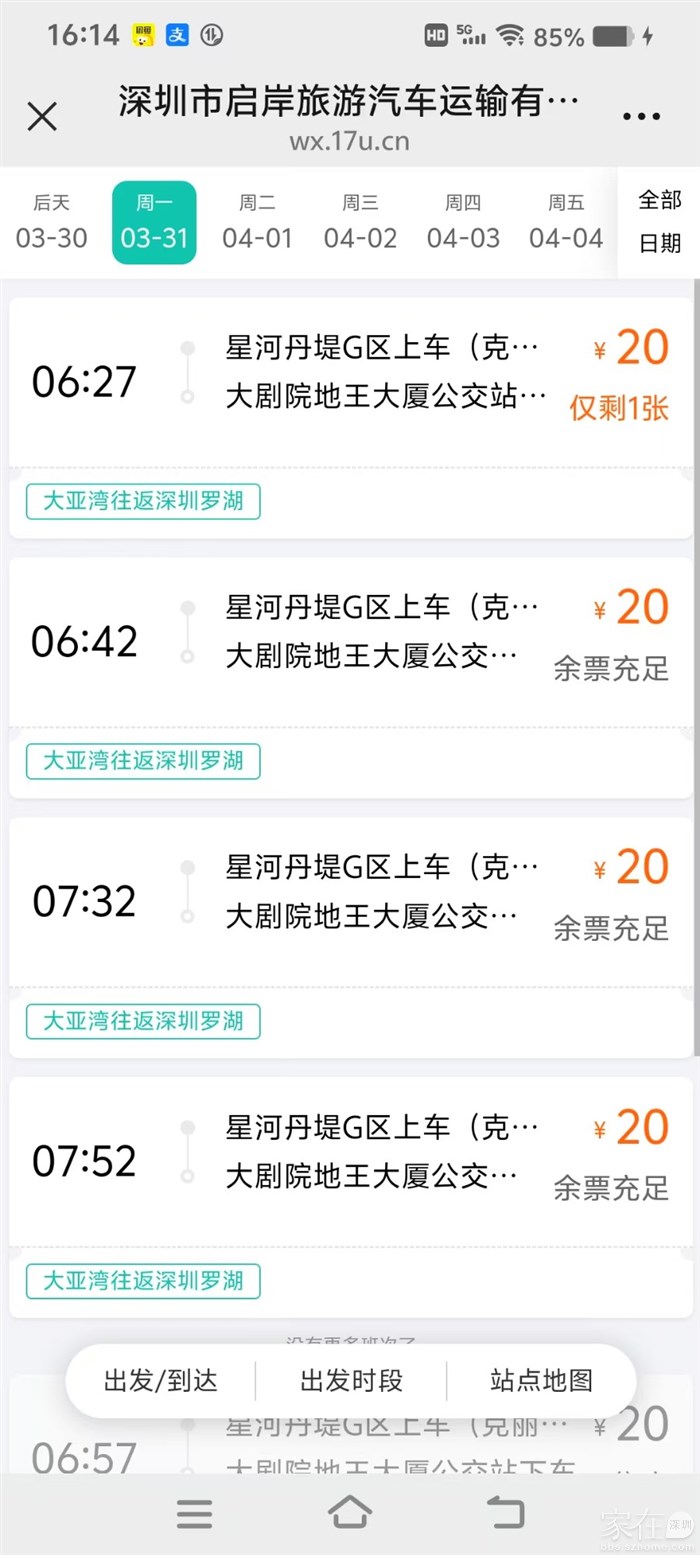Choose the 周四 04-03 date tab

463,222
